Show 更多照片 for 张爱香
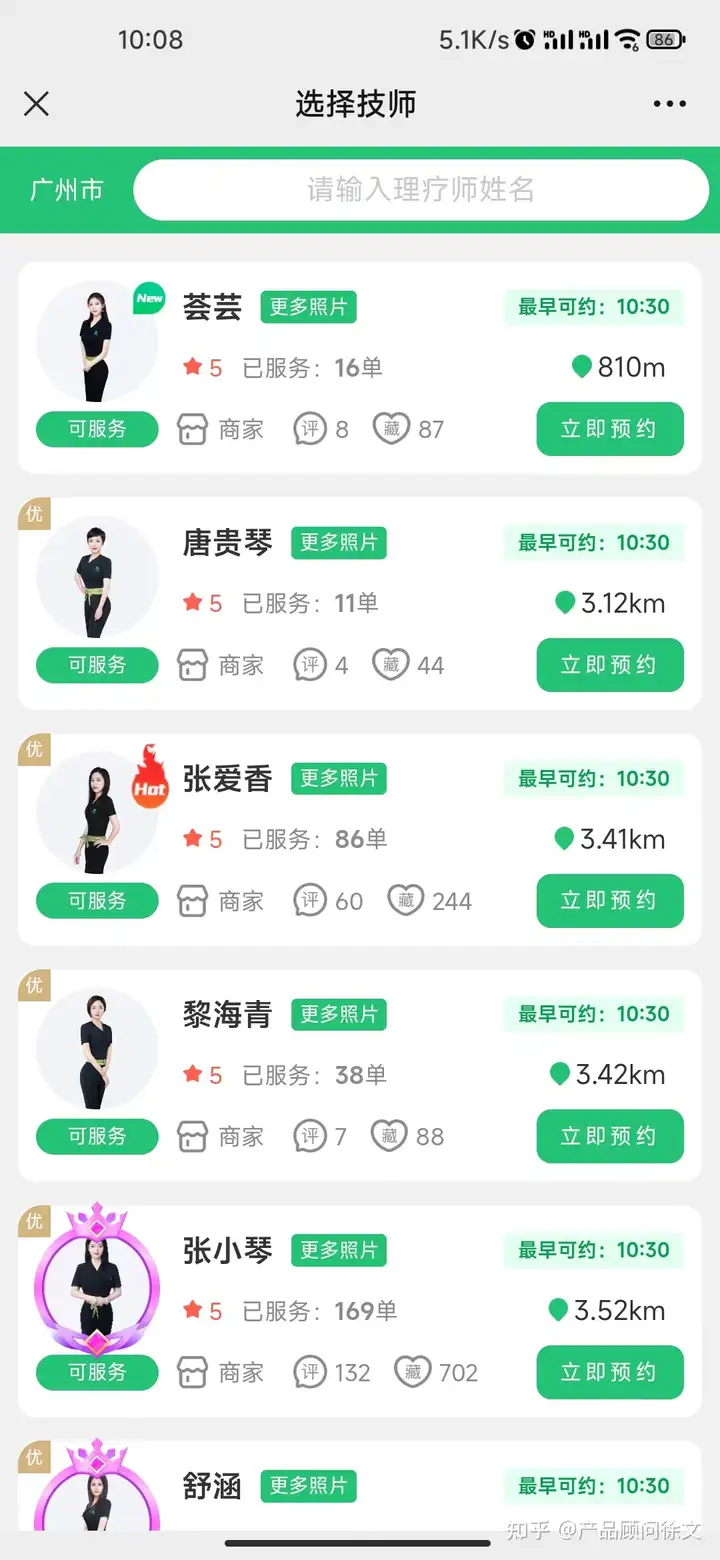Screen dimensions: 720x1560 [x=338, y=779]
